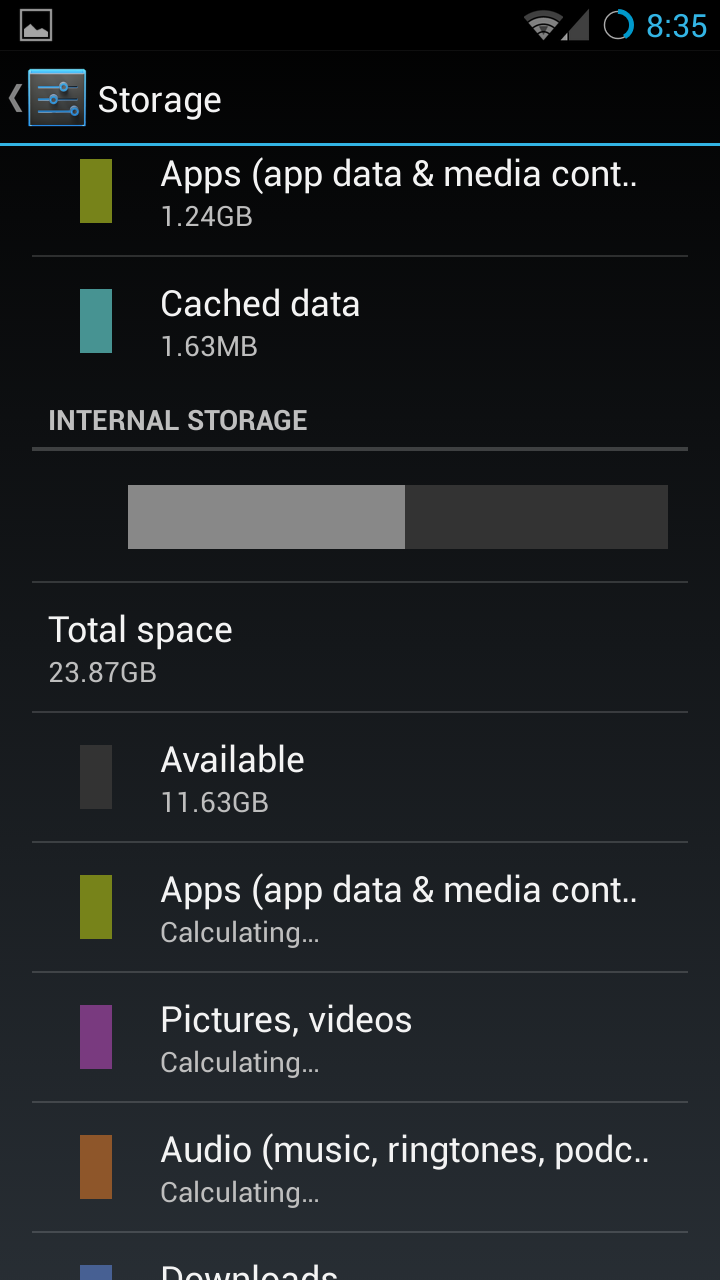Open the Downloads storage entry
The image size is (720, 1280).
[x=360, y=1257]
